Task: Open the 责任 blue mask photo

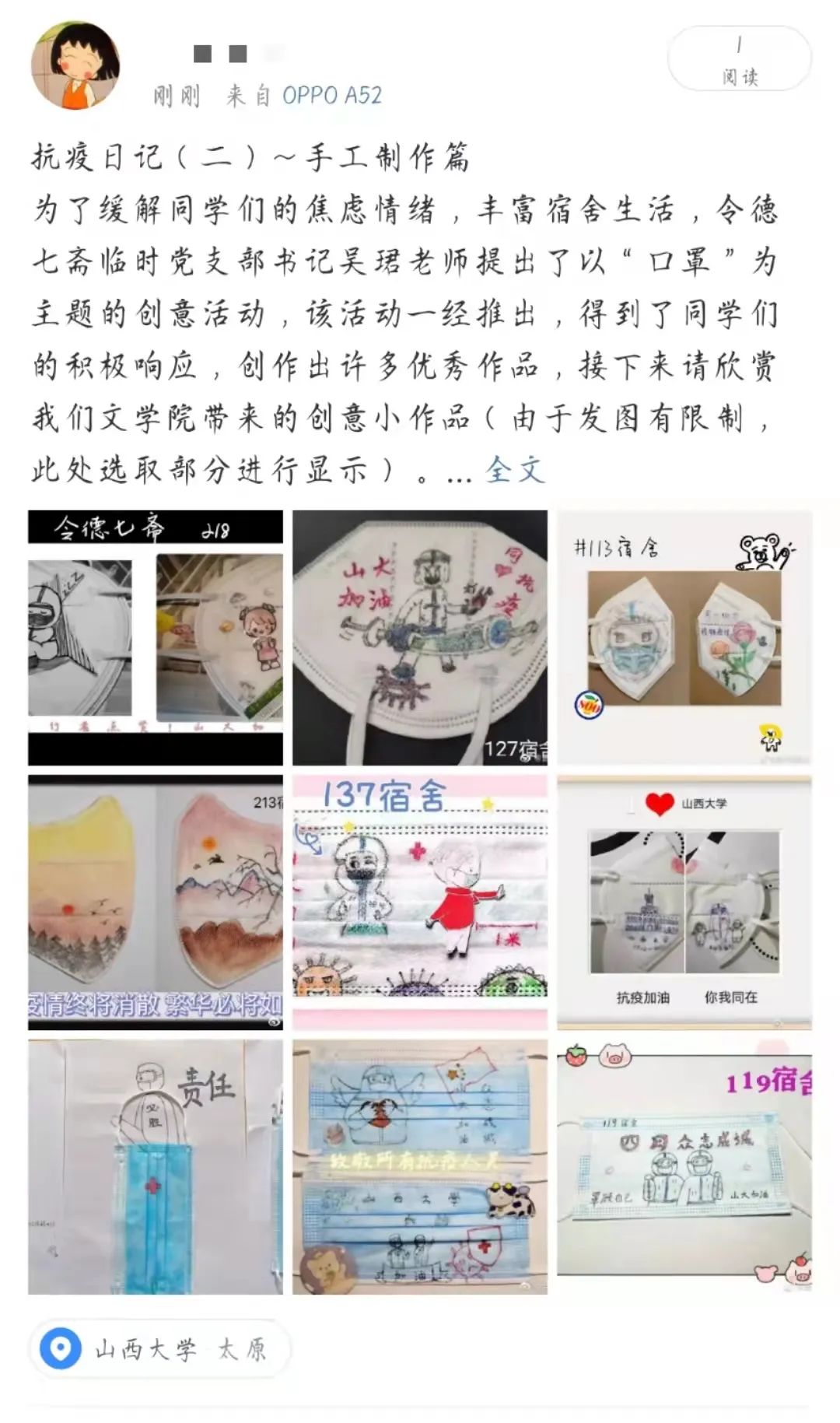Action: pyautogui.click(x=156, y=1167)
